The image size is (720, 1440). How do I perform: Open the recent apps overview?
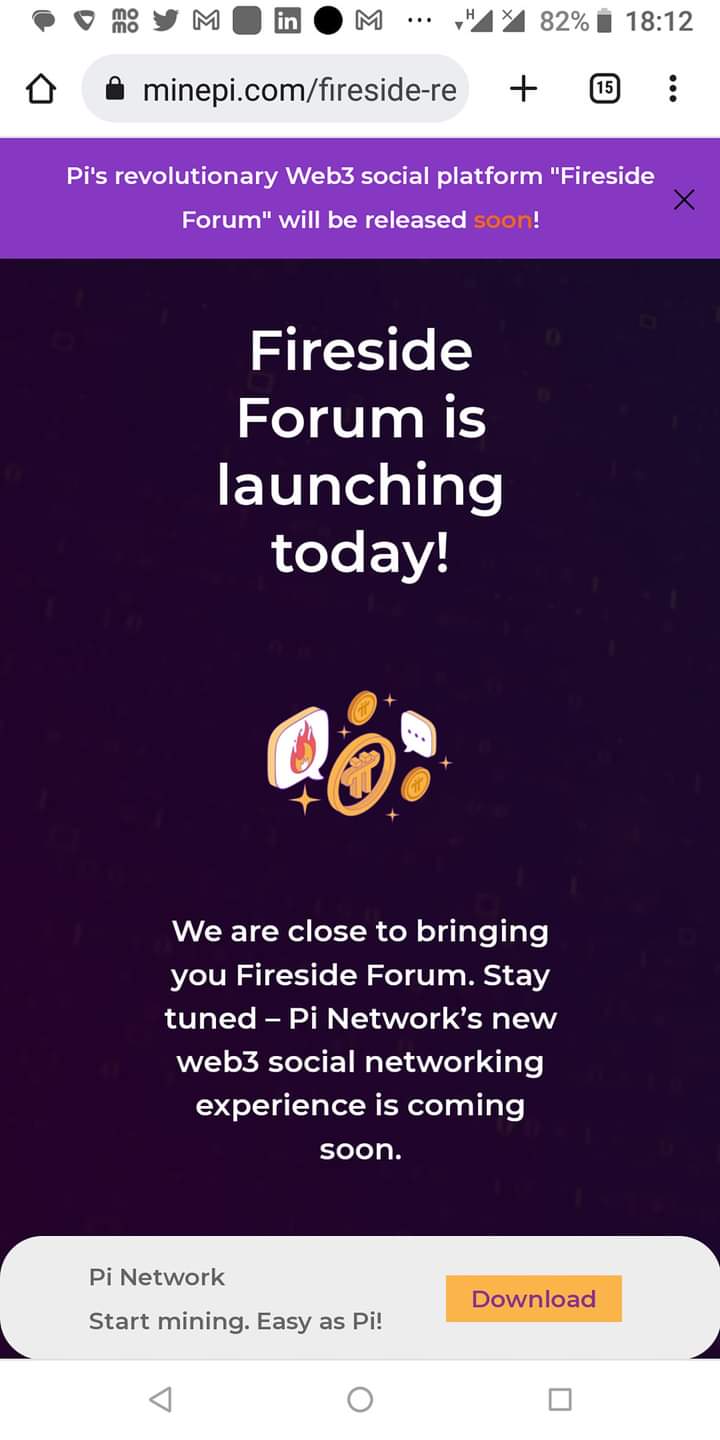click(560, 1399)
